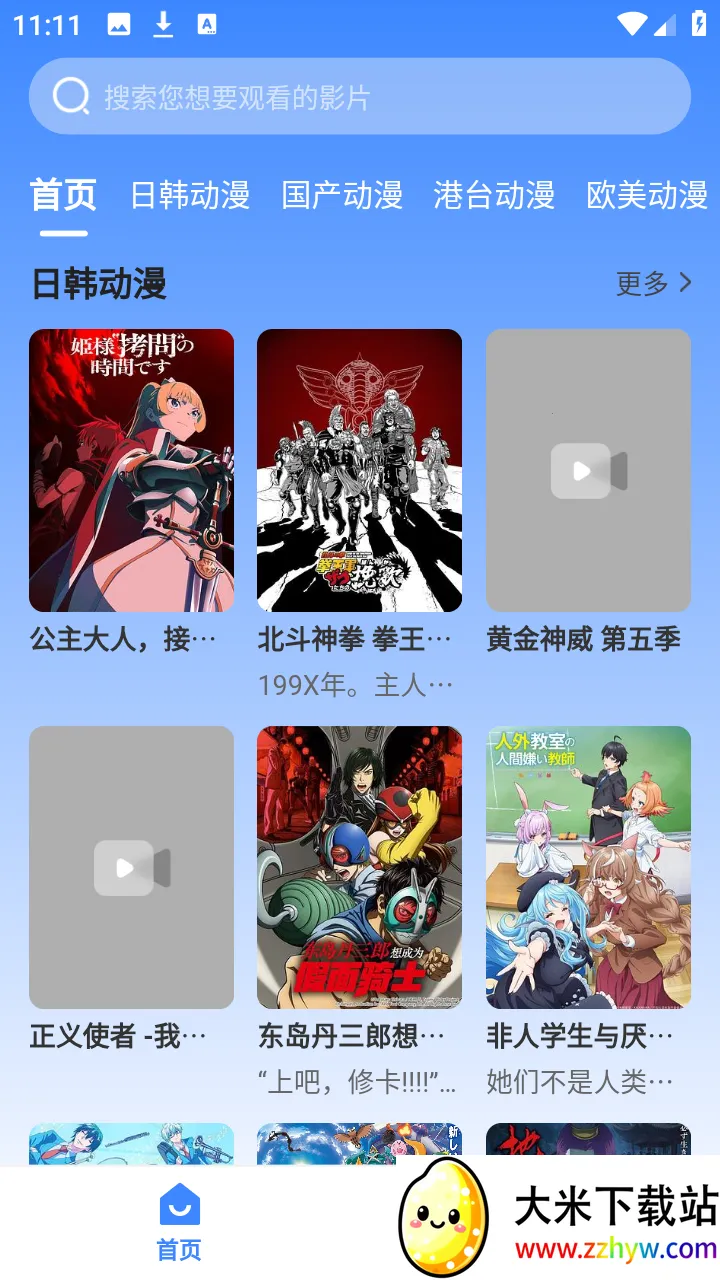Select the 首页 top tab
The image size is (720, 1280).
tap(63, 194)
